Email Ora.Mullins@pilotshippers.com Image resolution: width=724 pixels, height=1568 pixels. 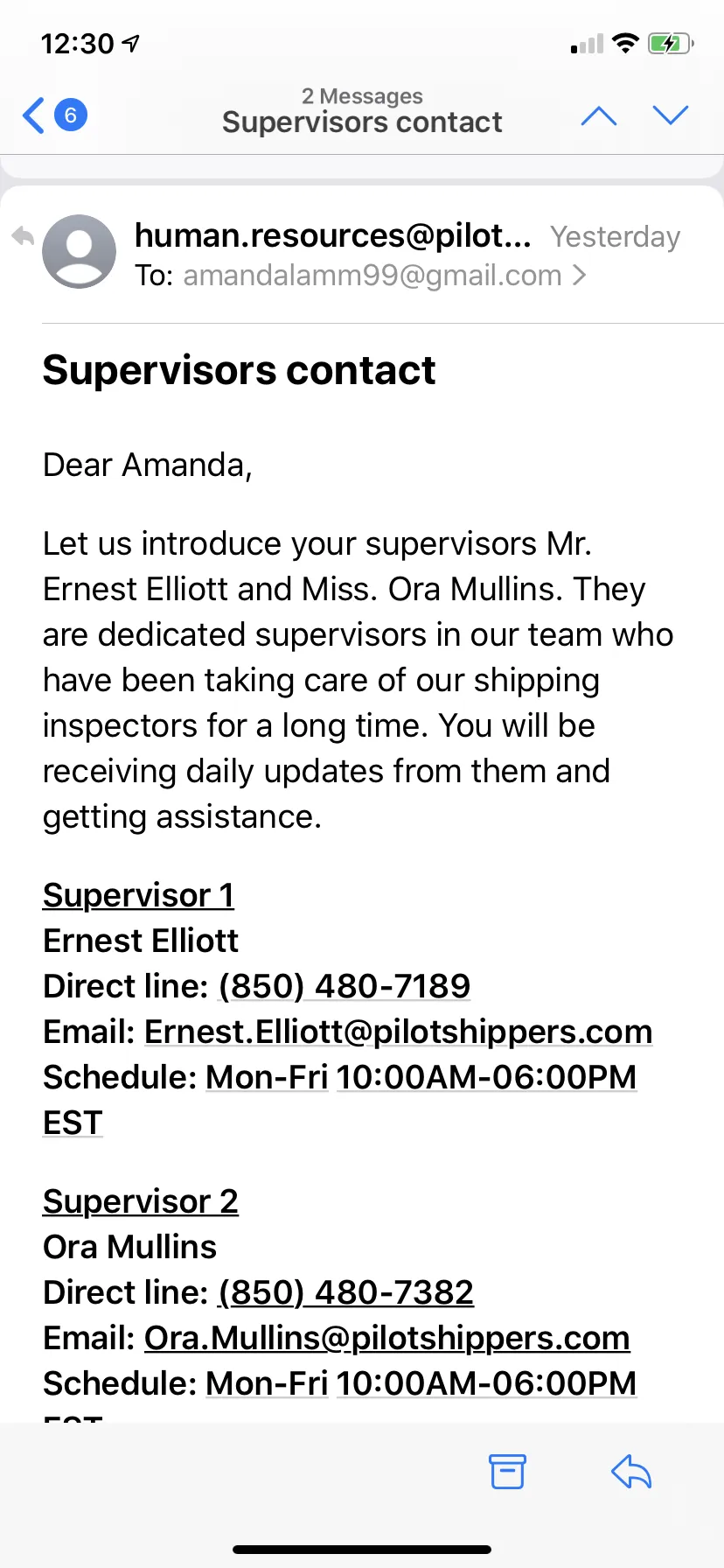[387, 1338]
